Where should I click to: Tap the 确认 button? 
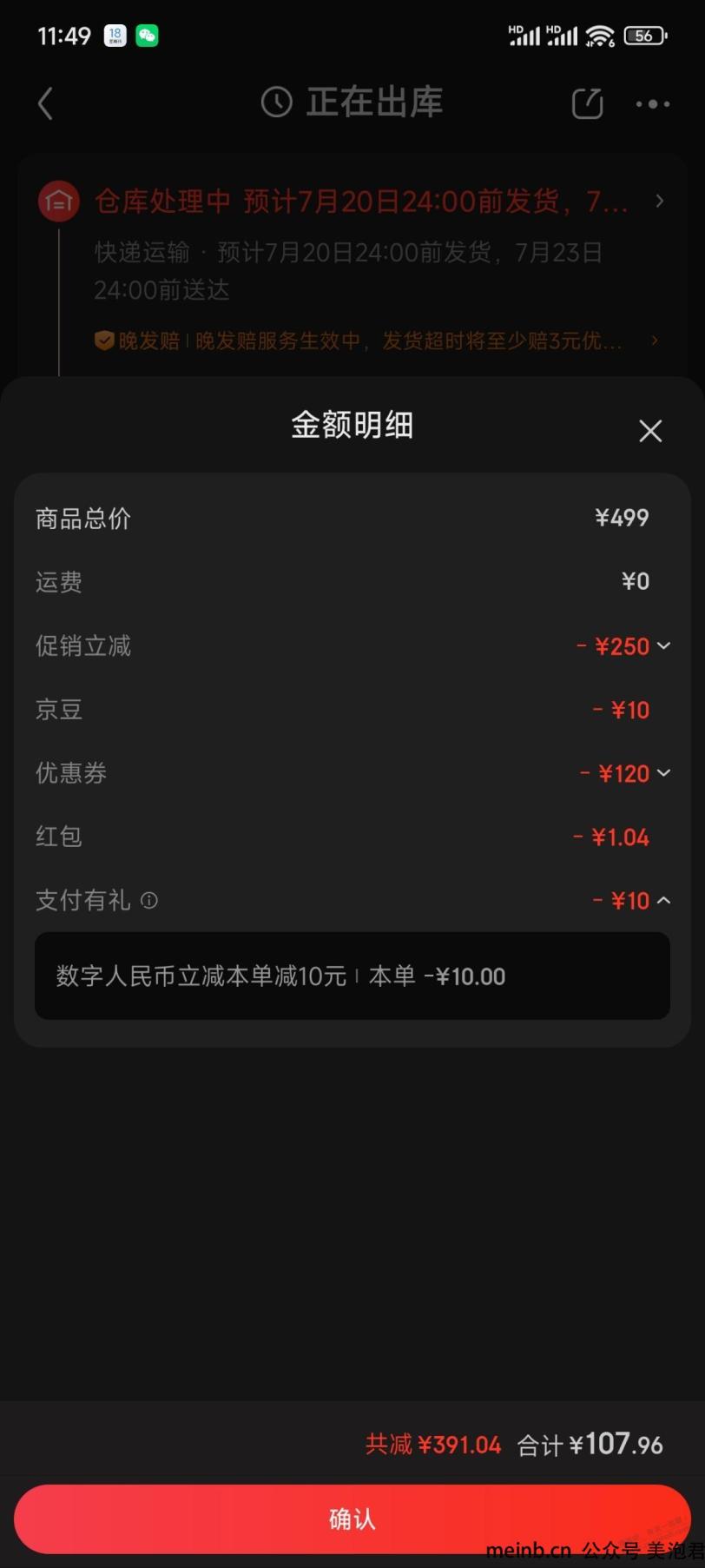coord(352,1518)
